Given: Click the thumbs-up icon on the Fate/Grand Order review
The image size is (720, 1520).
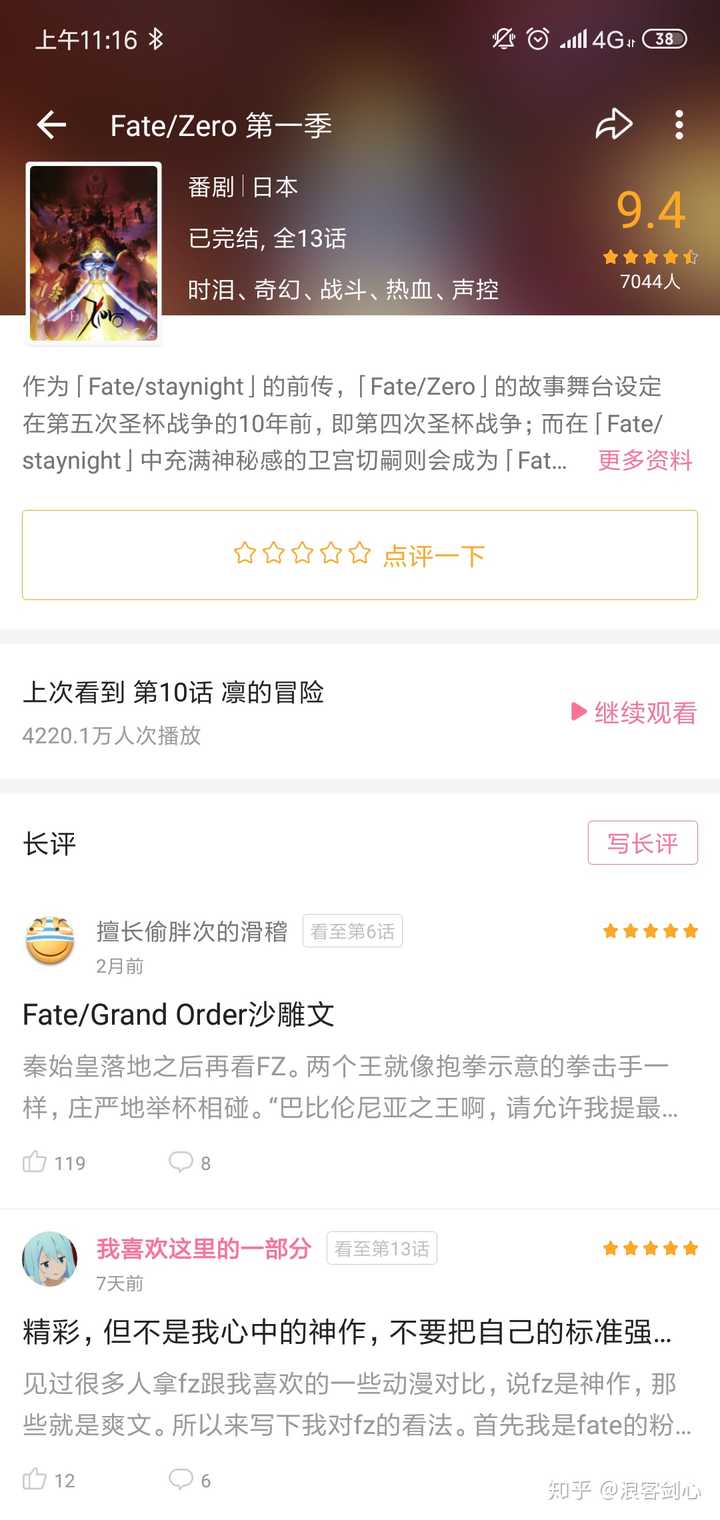Looking at the screenshot, I should [x=35, y=1162].
